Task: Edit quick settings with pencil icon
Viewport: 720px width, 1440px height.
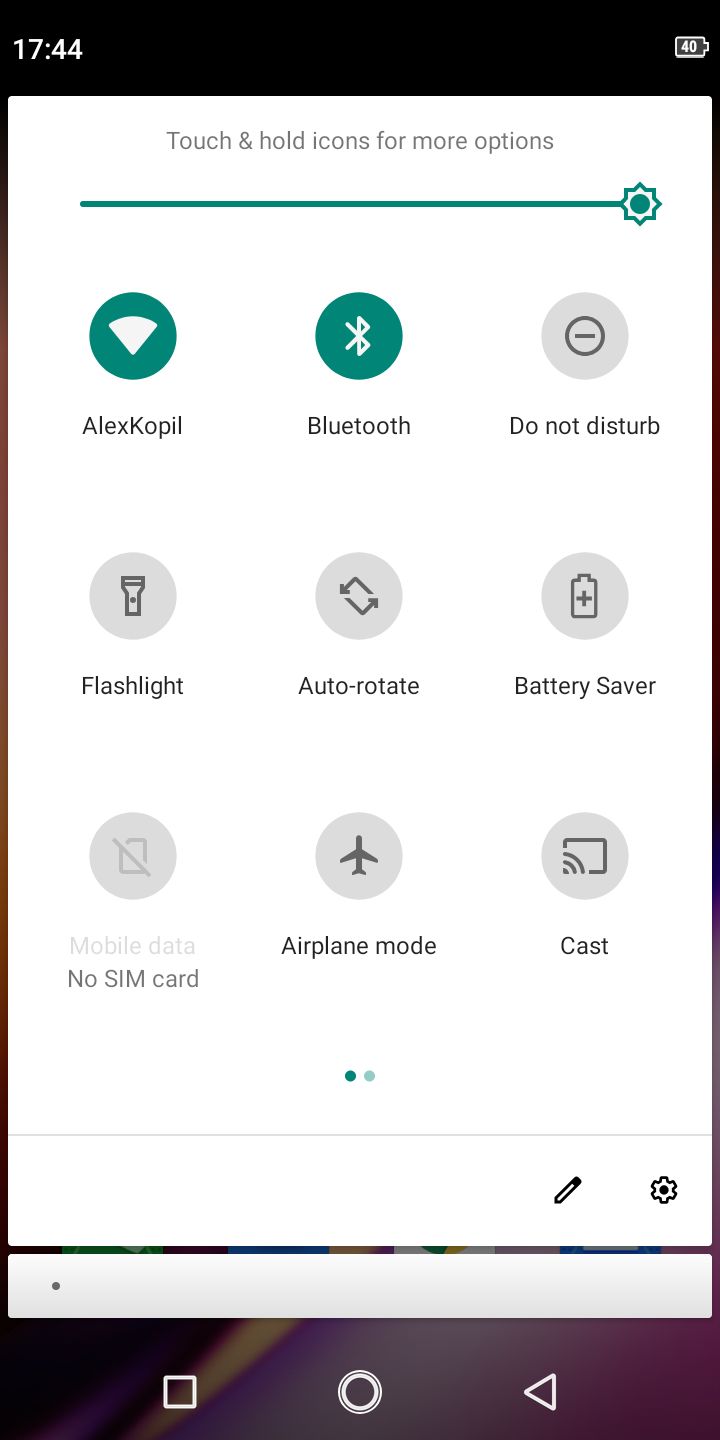Action: (x=567, y=1190)
